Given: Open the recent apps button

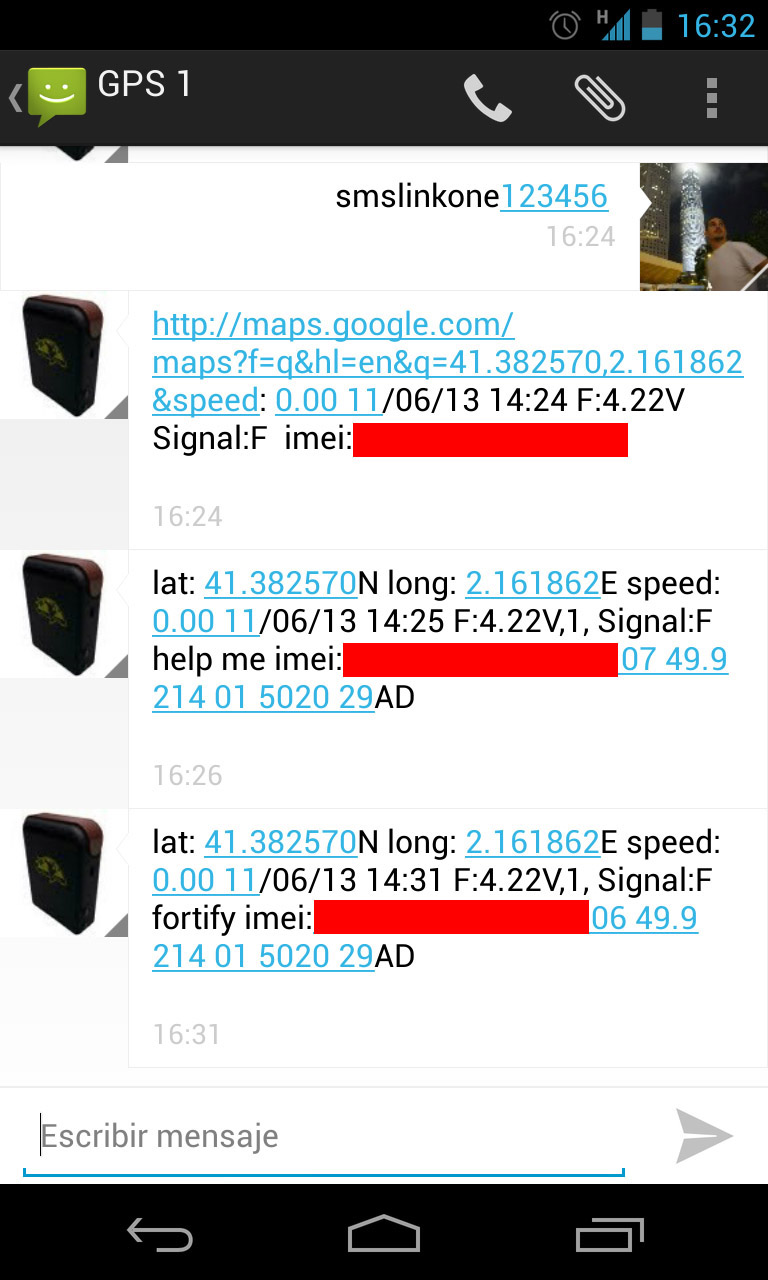Looking at the screenshot, I should [x=611, y=1233].
